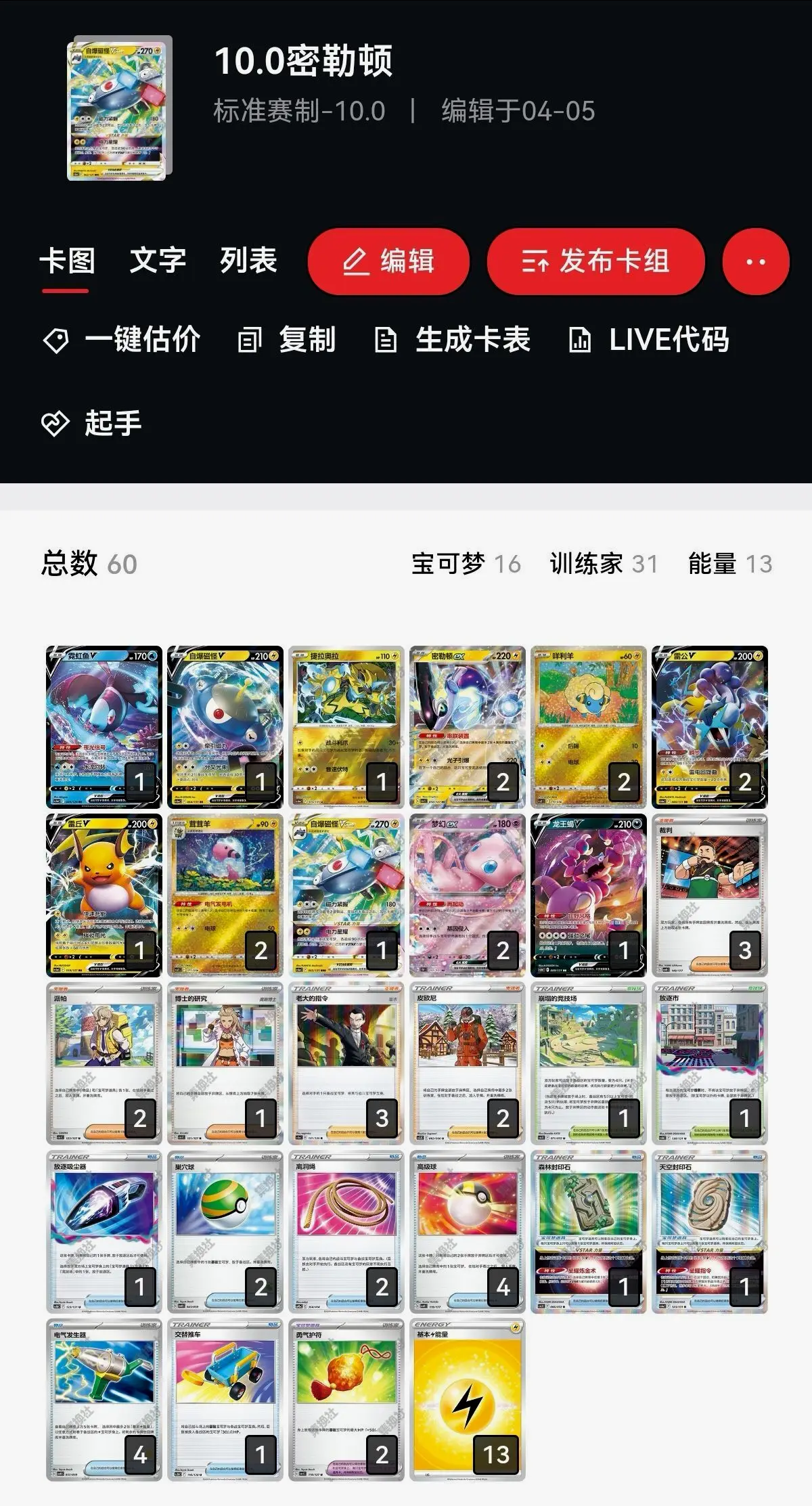Open the 密勒顿ex card
Image resolution: width=812 pixels, height=1506 pixels.
click(x=467, y=726)
